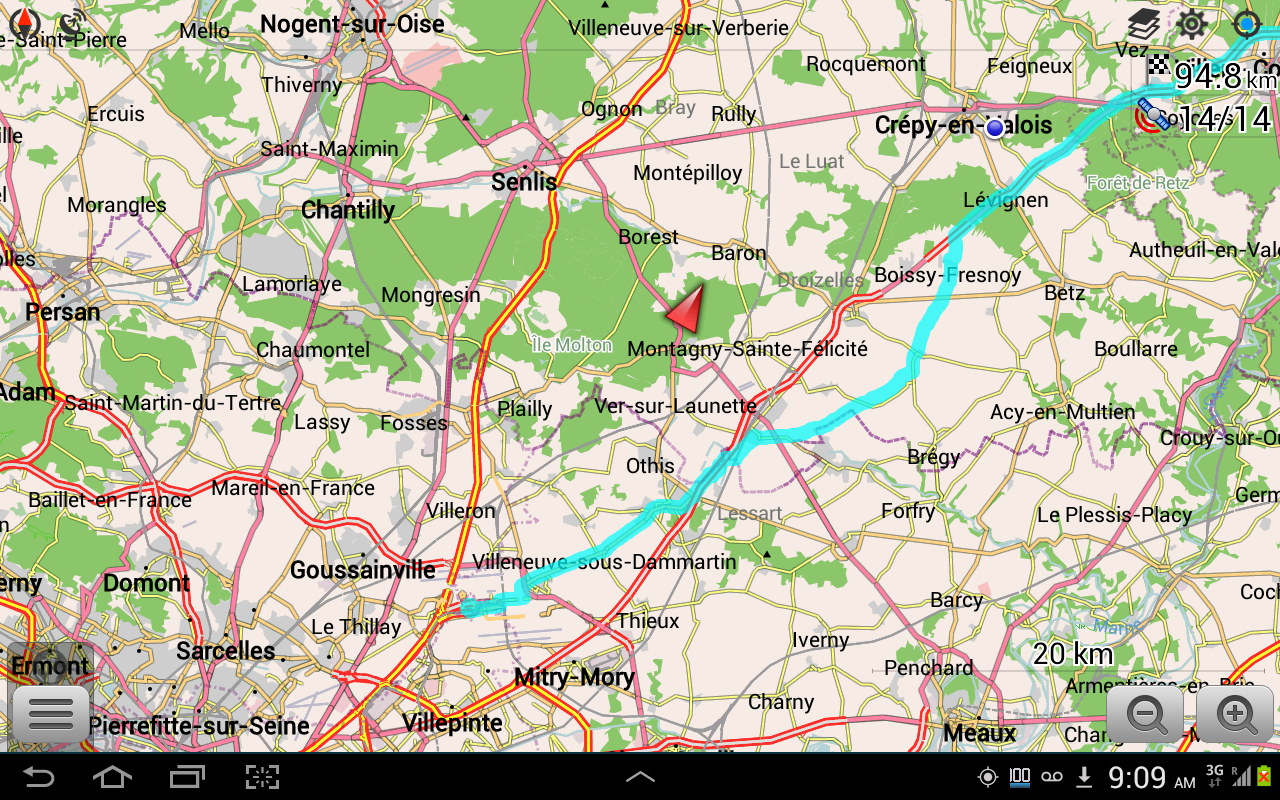Open the map layers menu
The image size is (1280, 800).
click(1144, 22)
